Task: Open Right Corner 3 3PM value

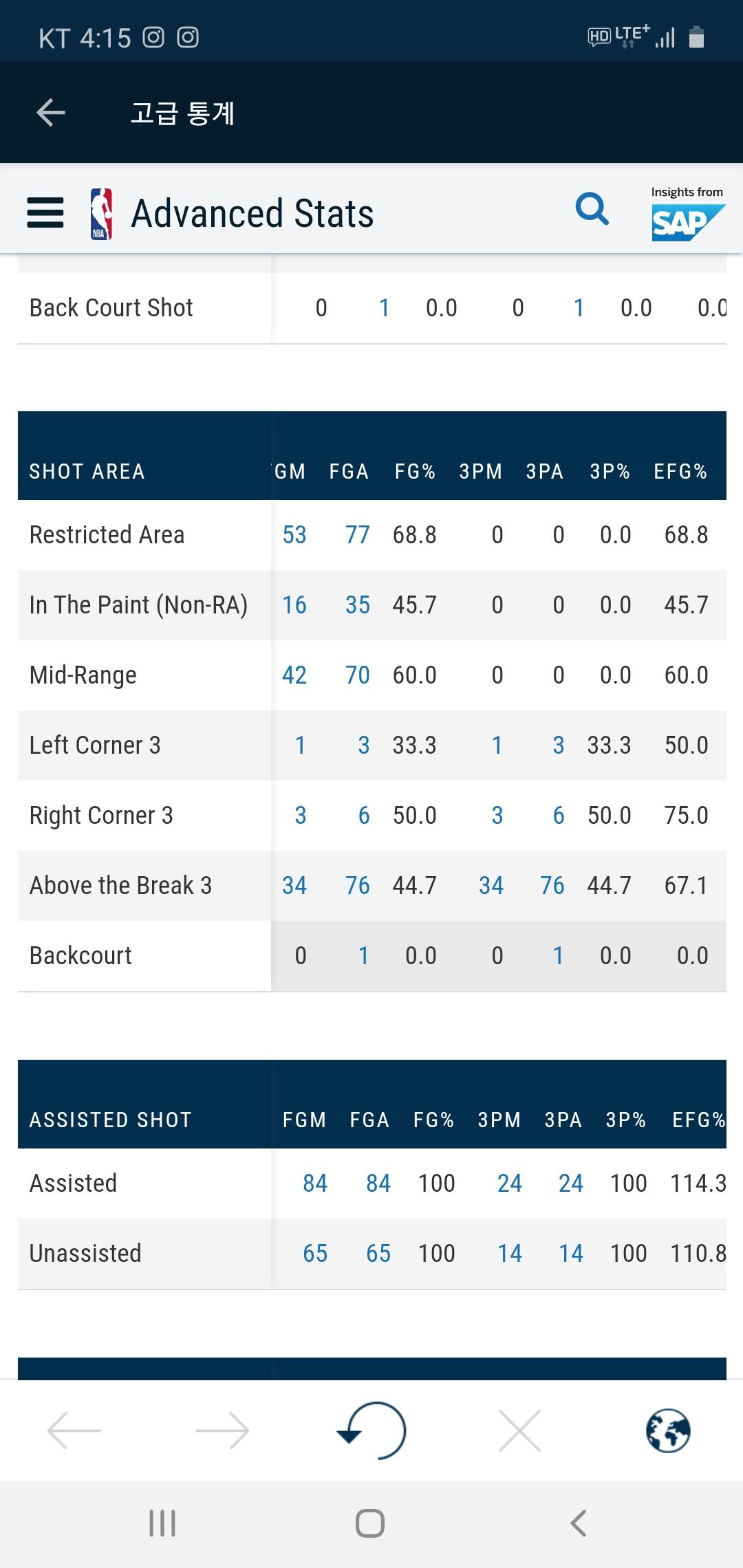Action: coord(497,816)
